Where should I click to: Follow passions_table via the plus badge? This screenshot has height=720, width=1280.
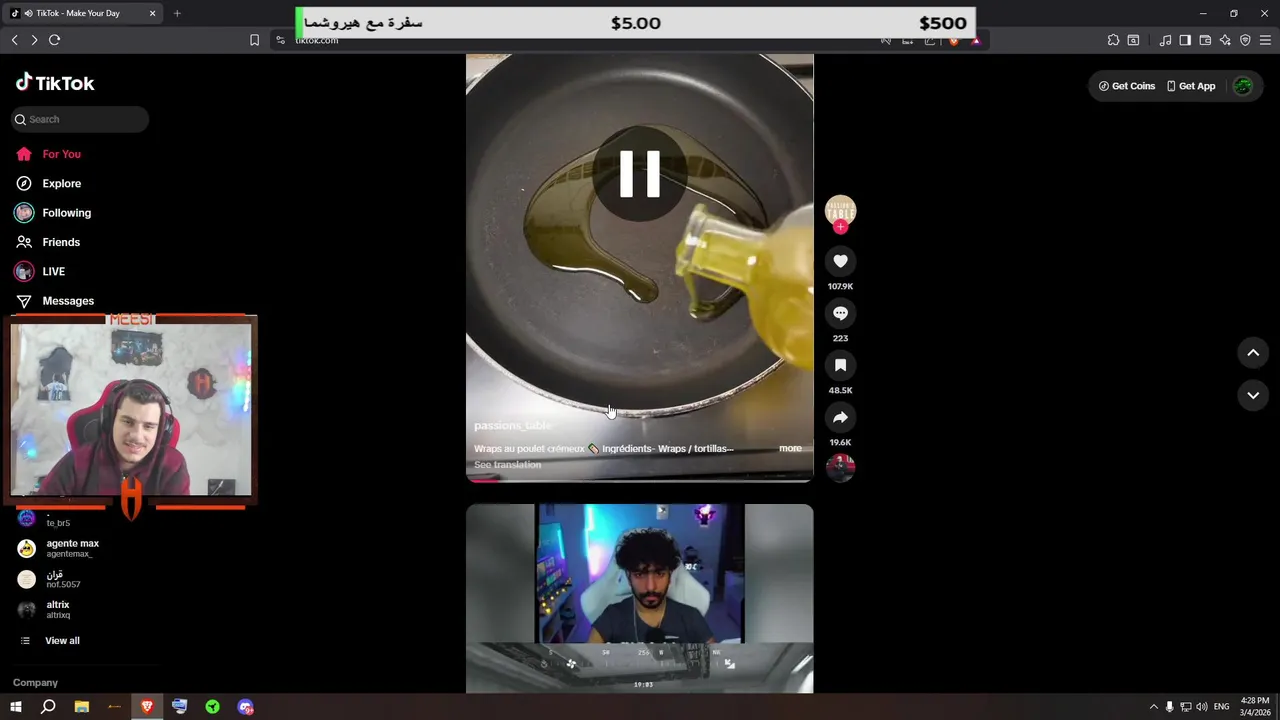[x=840, y=228]
